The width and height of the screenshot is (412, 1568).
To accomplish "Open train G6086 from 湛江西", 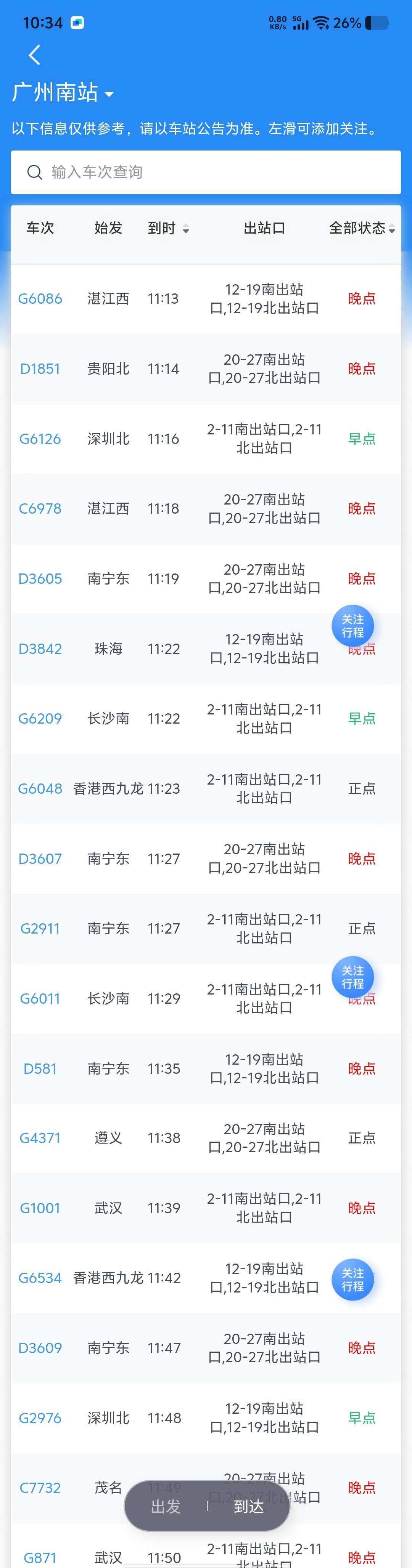I will click(x=40, y=299).
